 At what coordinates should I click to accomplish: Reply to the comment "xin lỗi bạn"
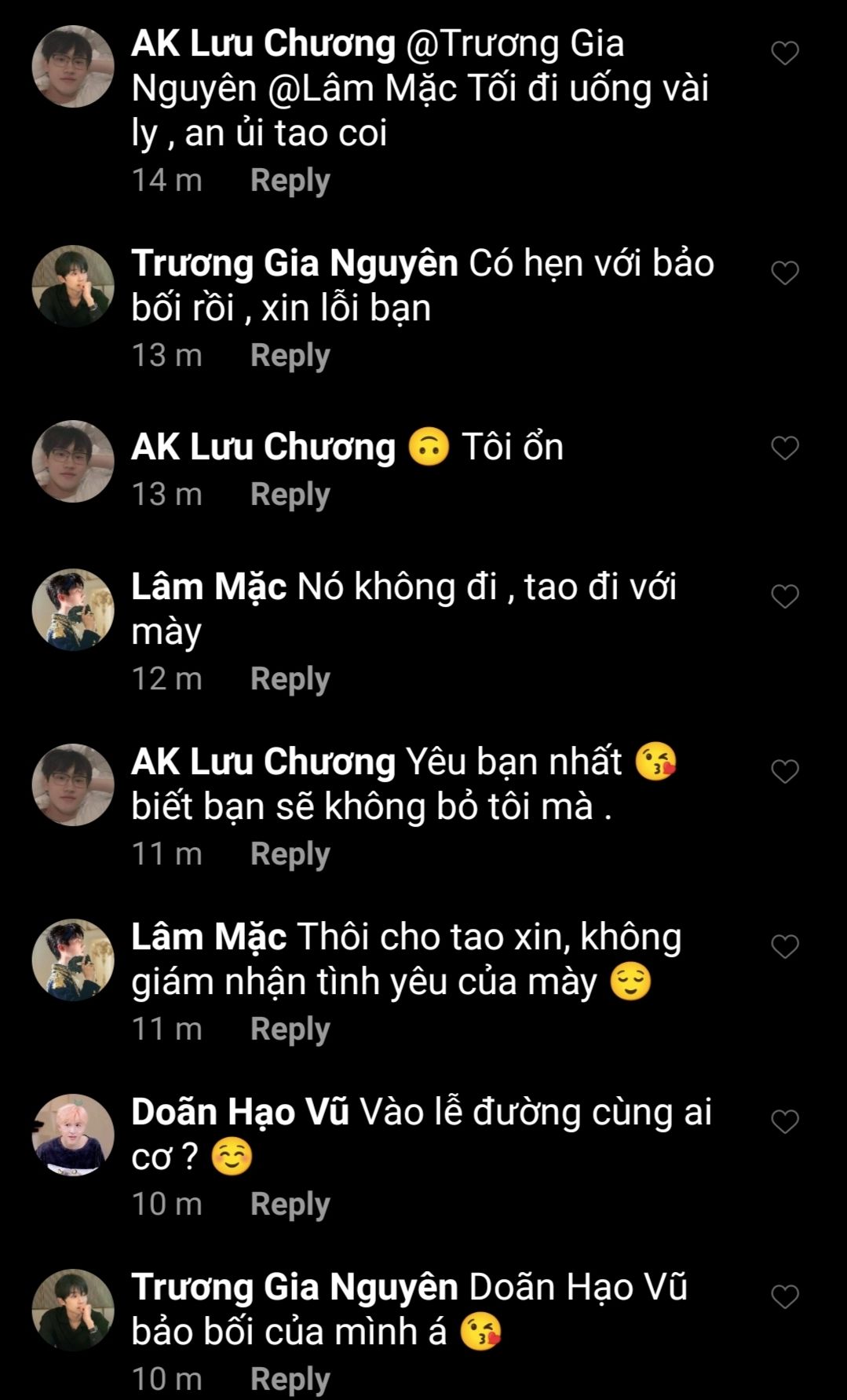point(290,356)
